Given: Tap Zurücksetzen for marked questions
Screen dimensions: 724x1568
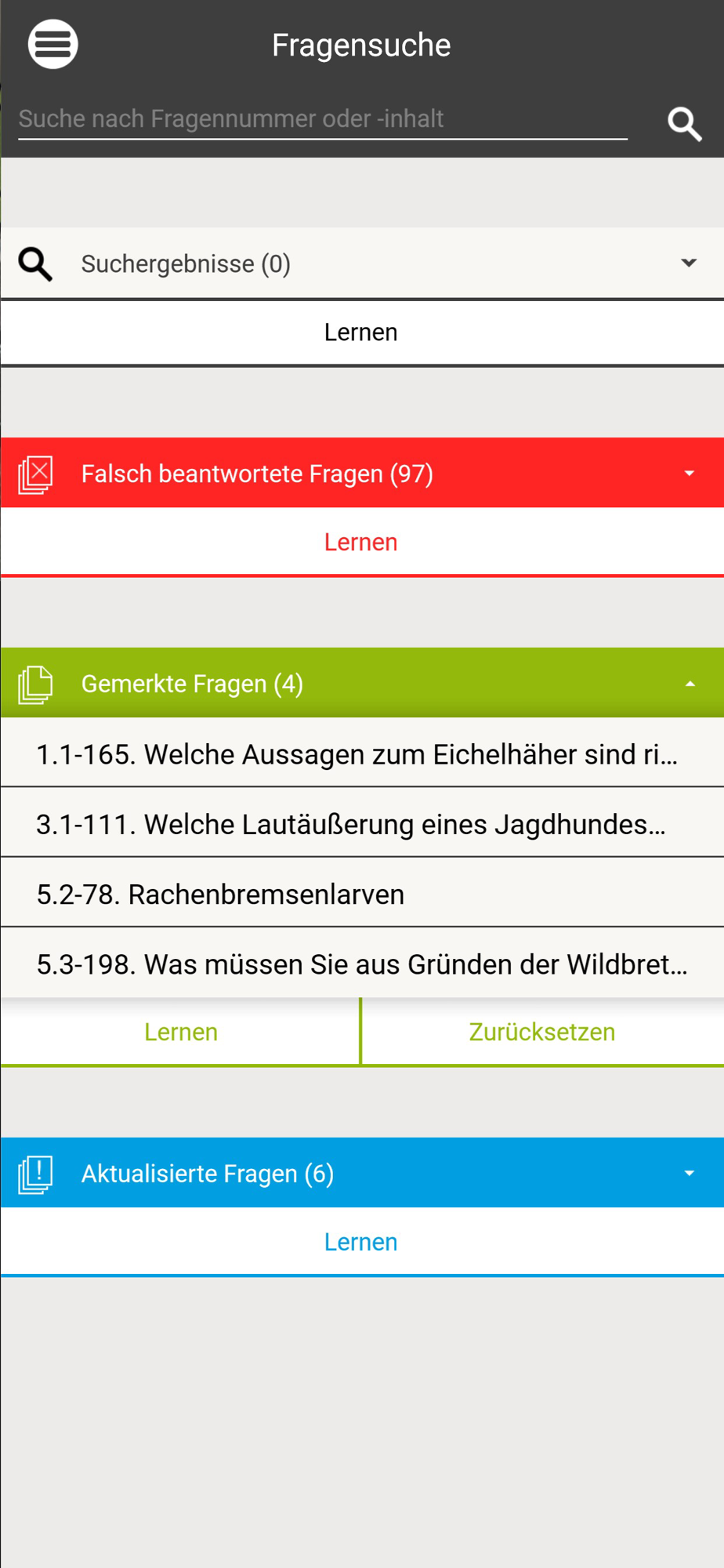Looking at the screenshot, I should point(542,1032).
